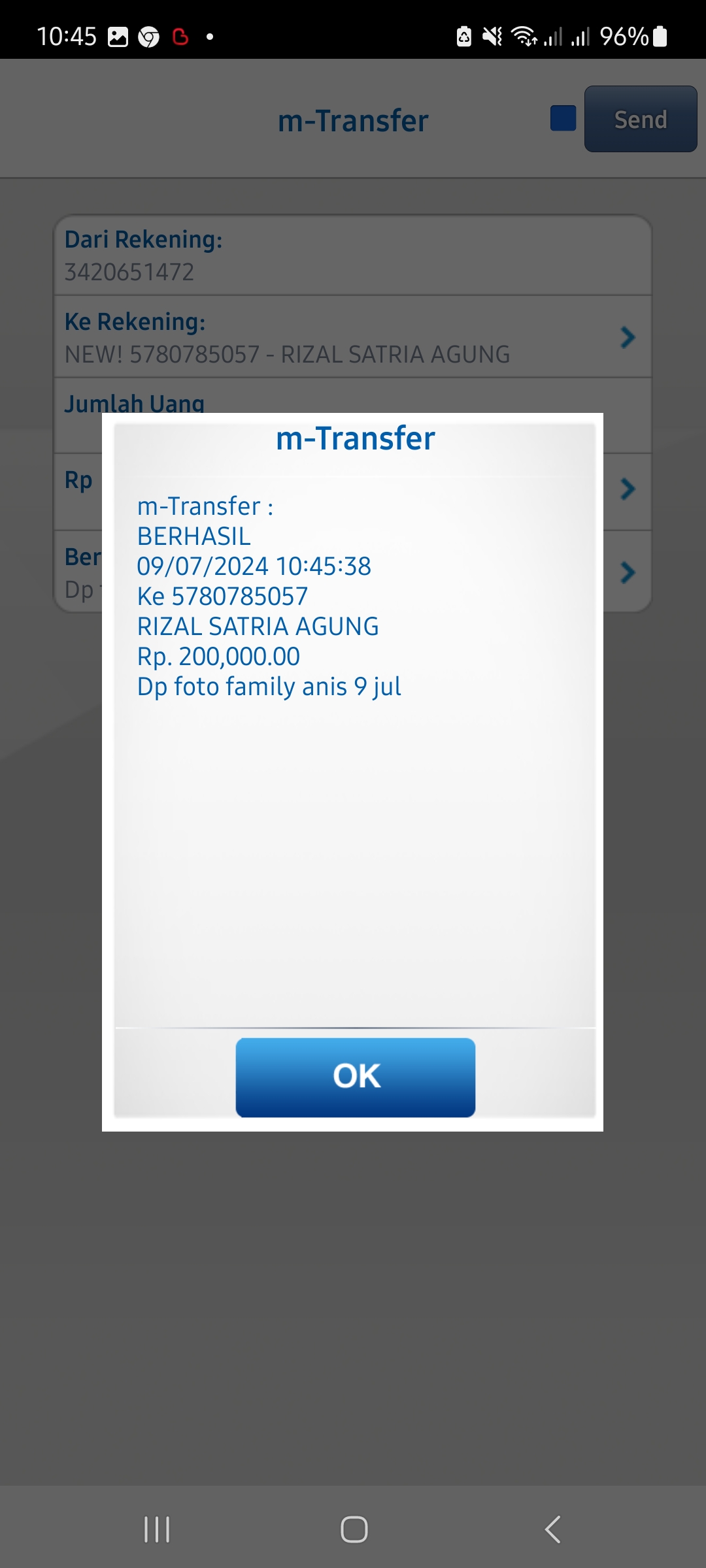Go back using the system back button
Viewport: 706px width, 1568px height.
coord(553,1529)
